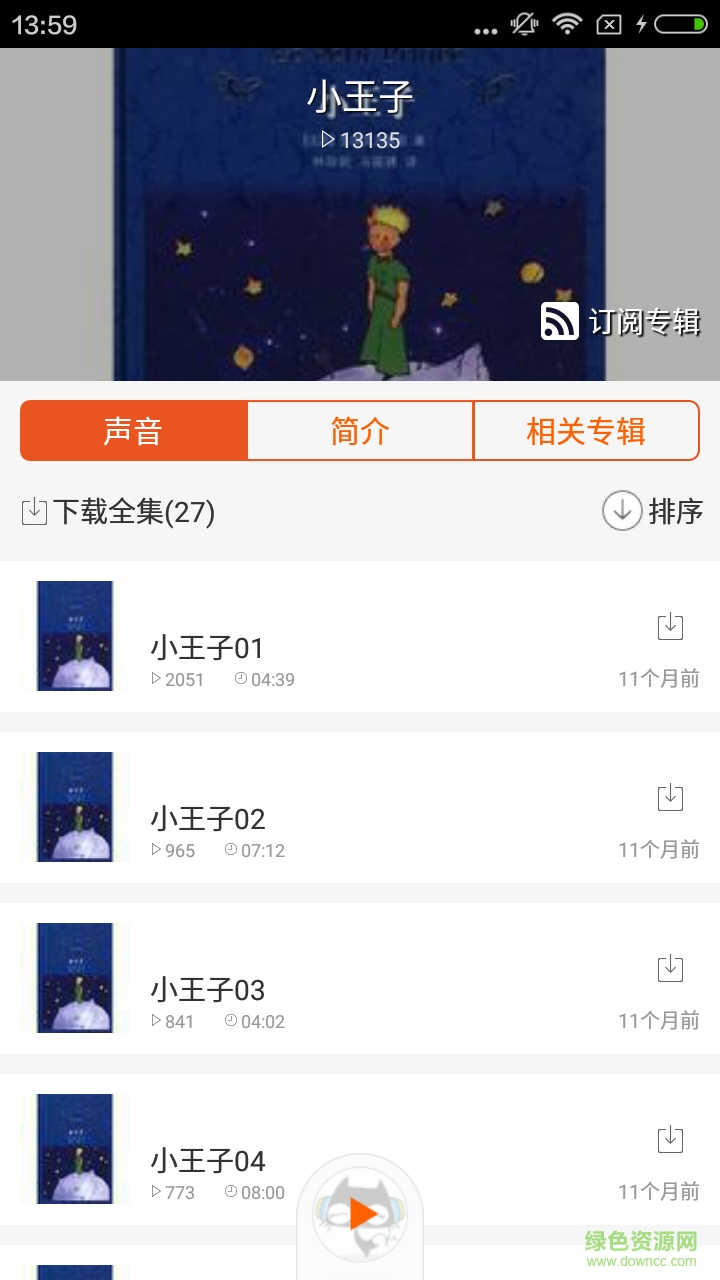Download the track 小王子03
Image resolution: width=720 pixels, height=1280 pixels.
tap(670, 969)
